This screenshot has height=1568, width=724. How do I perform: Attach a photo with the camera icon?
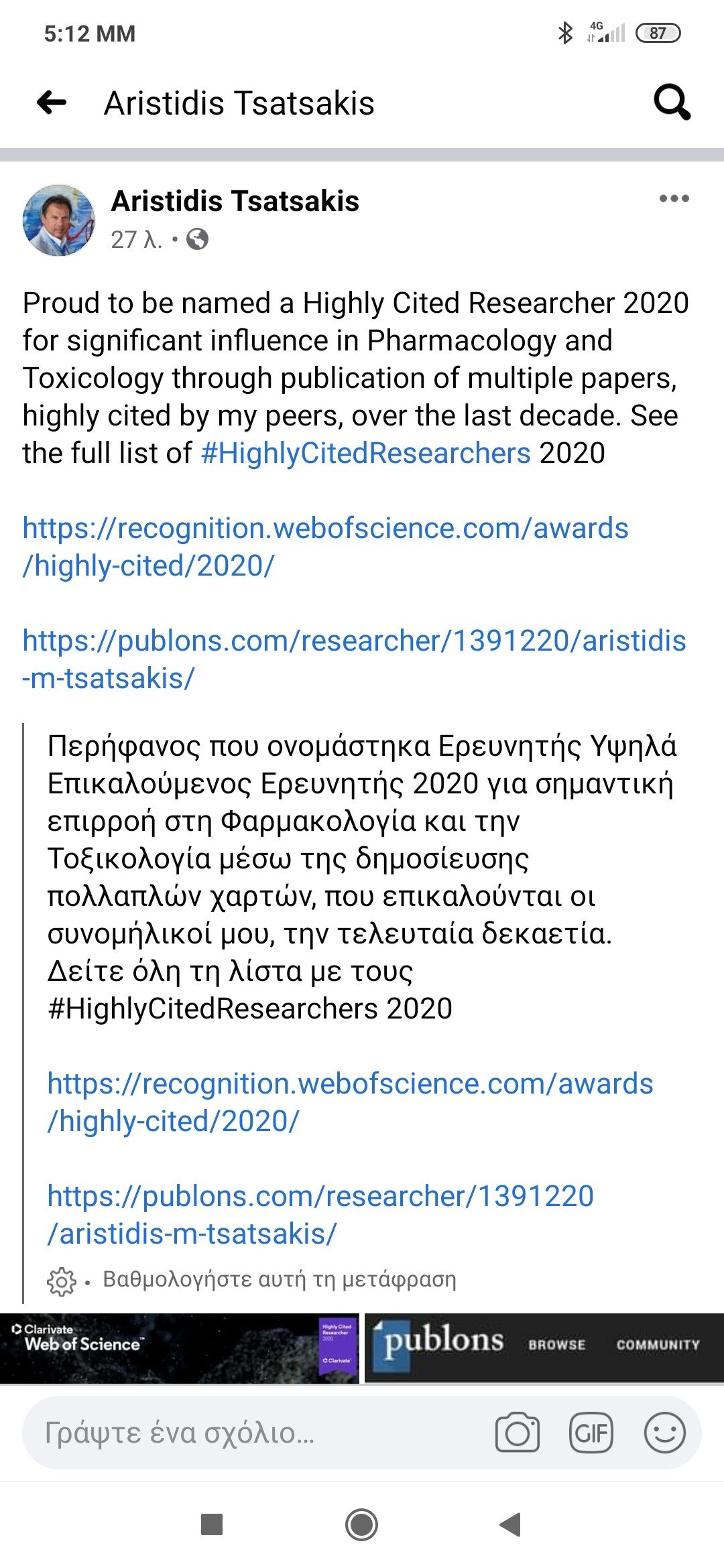tap(517, 1433)
